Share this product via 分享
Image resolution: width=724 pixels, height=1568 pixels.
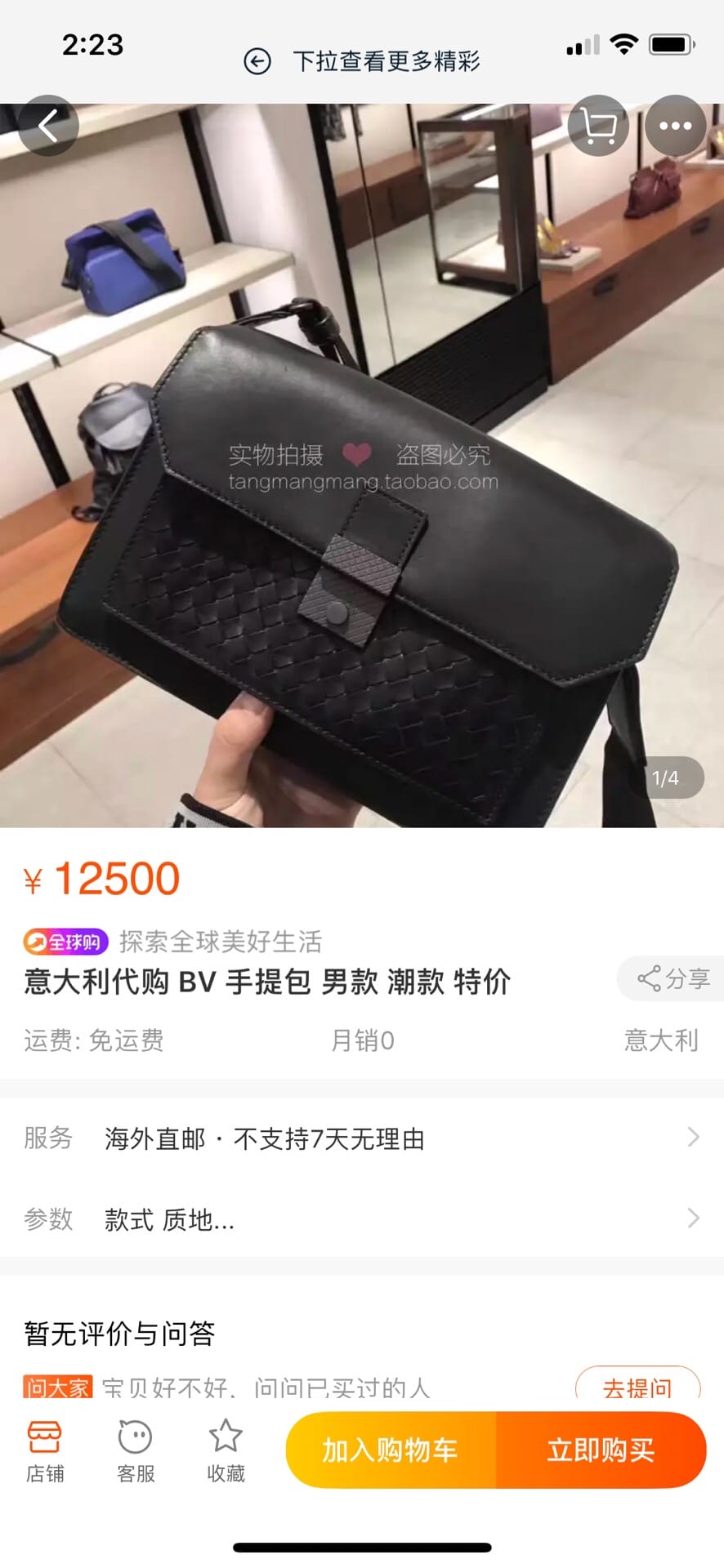[673, 978]
